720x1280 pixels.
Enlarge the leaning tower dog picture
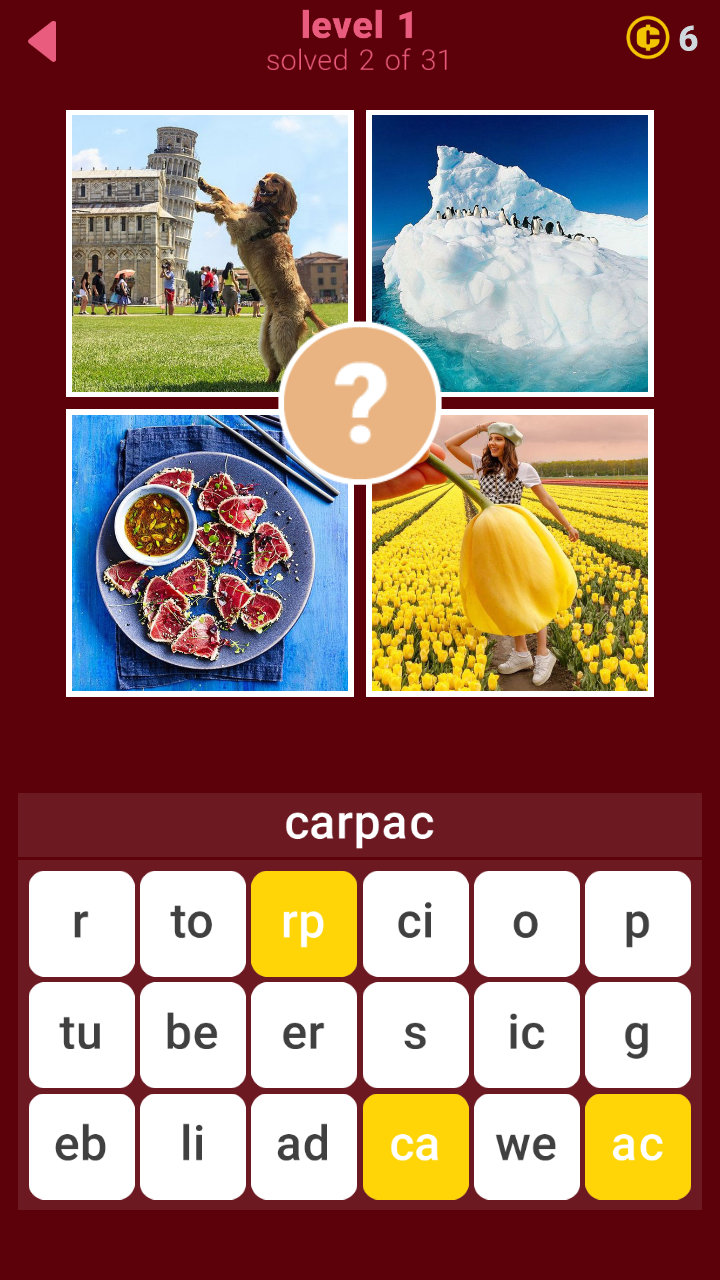[x=210, y=253]
